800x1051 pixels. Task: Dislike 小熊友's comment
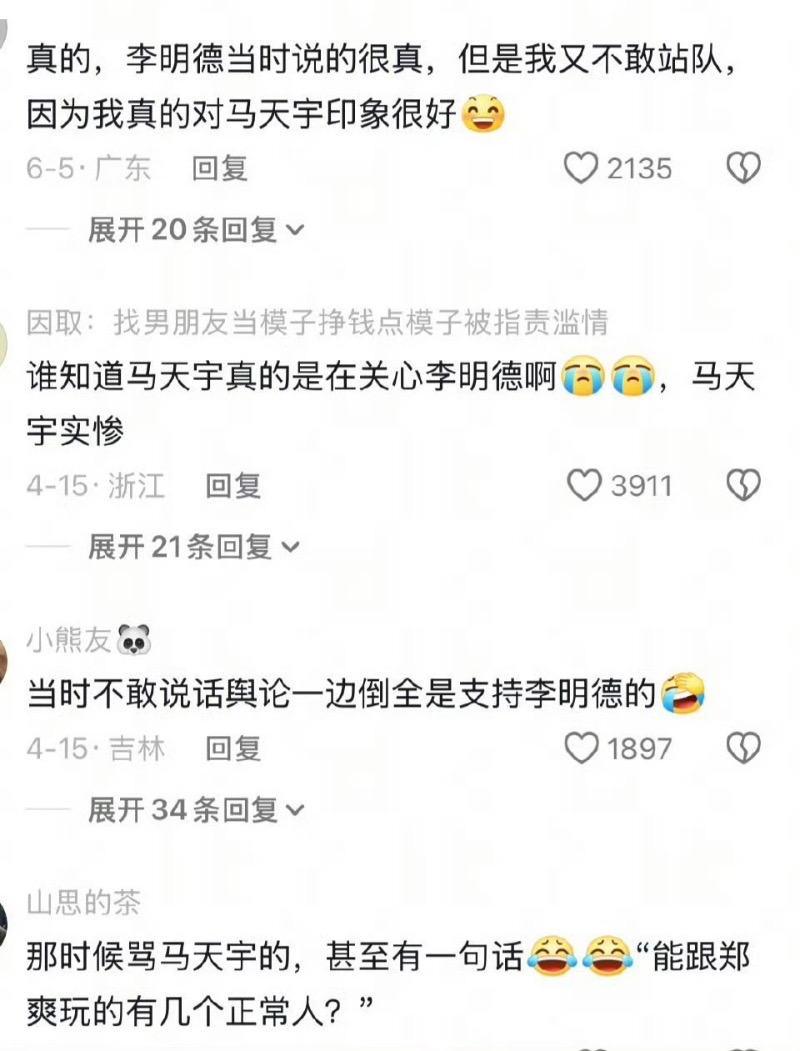click(743, 748)
